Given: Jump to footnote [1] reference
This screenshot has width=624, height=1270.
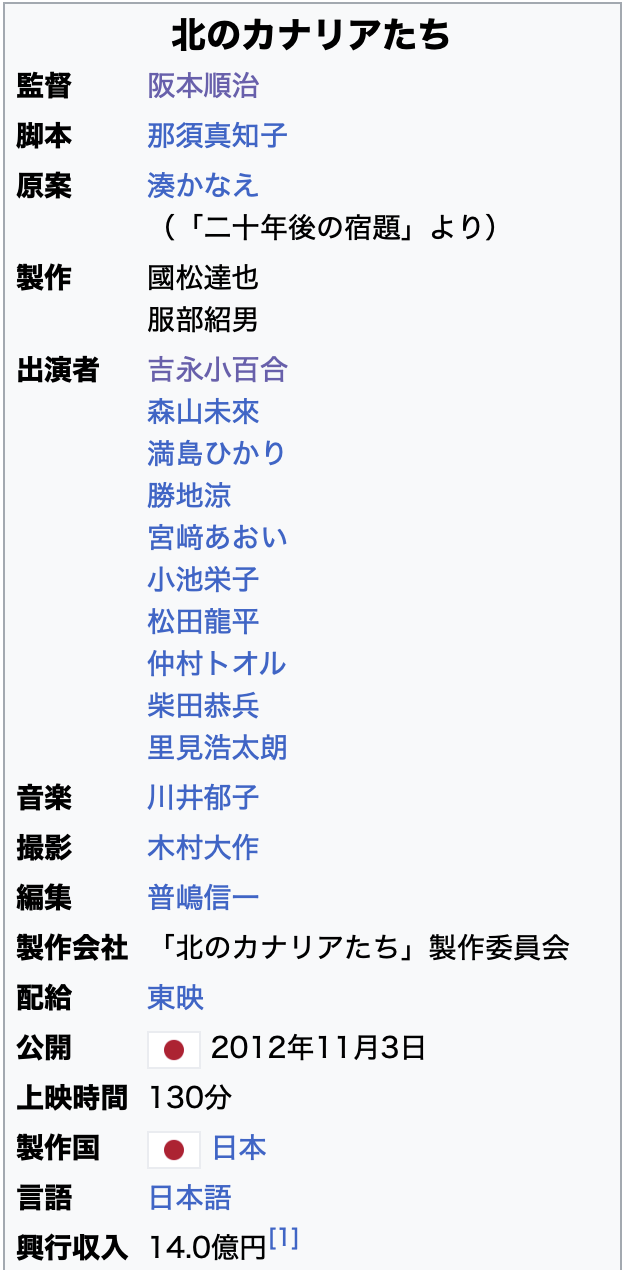Looking at the screenshot, I should coord(284,1240).
